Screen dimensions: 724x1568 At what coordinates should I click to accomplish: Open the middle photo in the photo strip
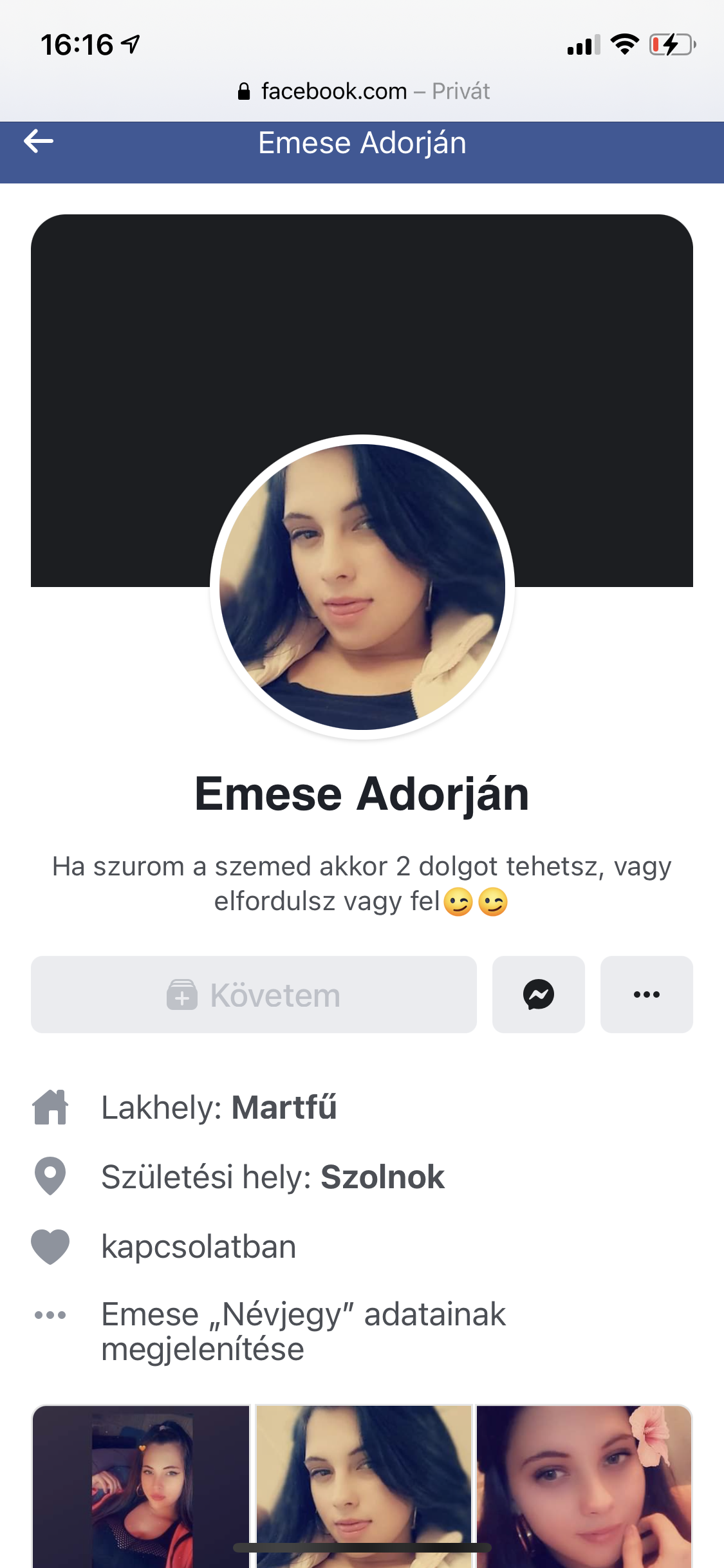click(364, 1486)
